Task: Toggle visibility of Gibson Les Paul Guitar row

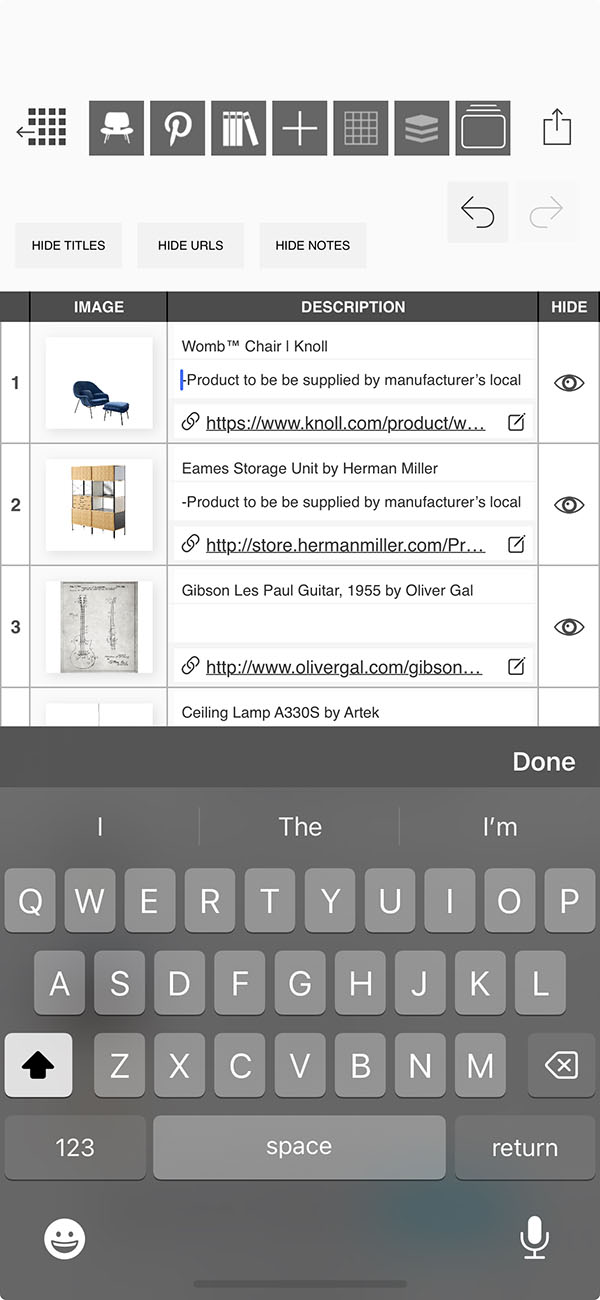Action: tap(569, 627)
